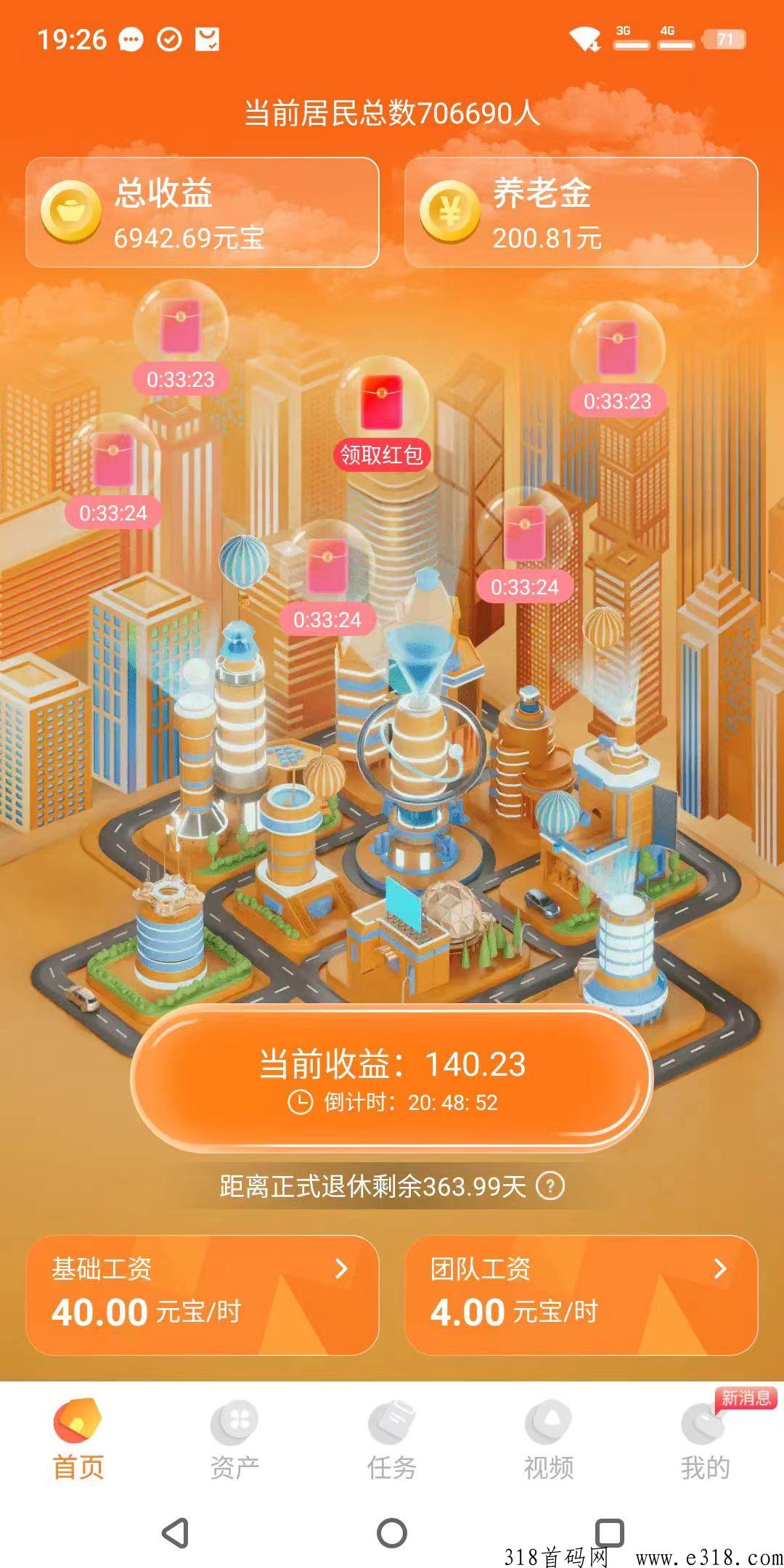This screenshot has width=784, height=1568.
Task: Open 基础工资 details
Action: tap(203, 1295)
